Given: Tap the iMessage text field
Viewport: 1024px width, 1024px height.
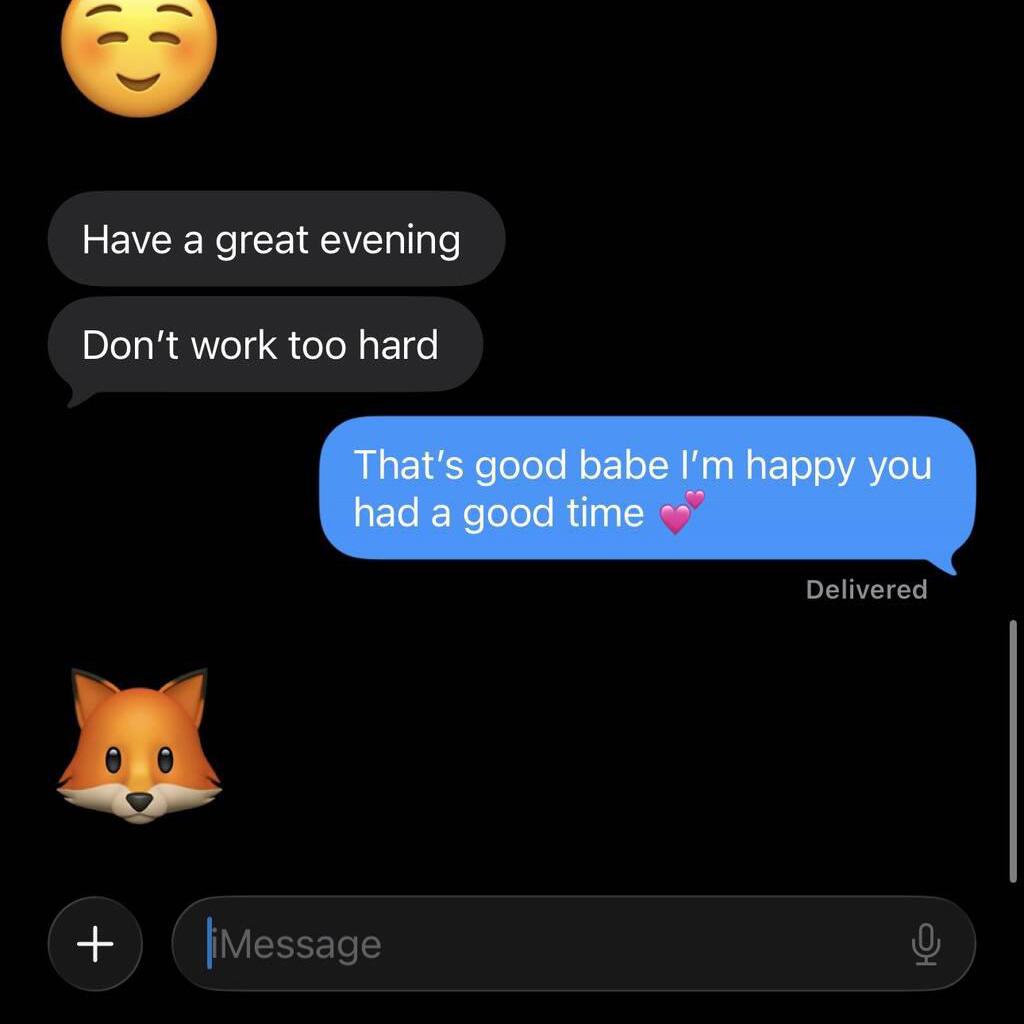Looking at the screenshot, I should point(540,944).
